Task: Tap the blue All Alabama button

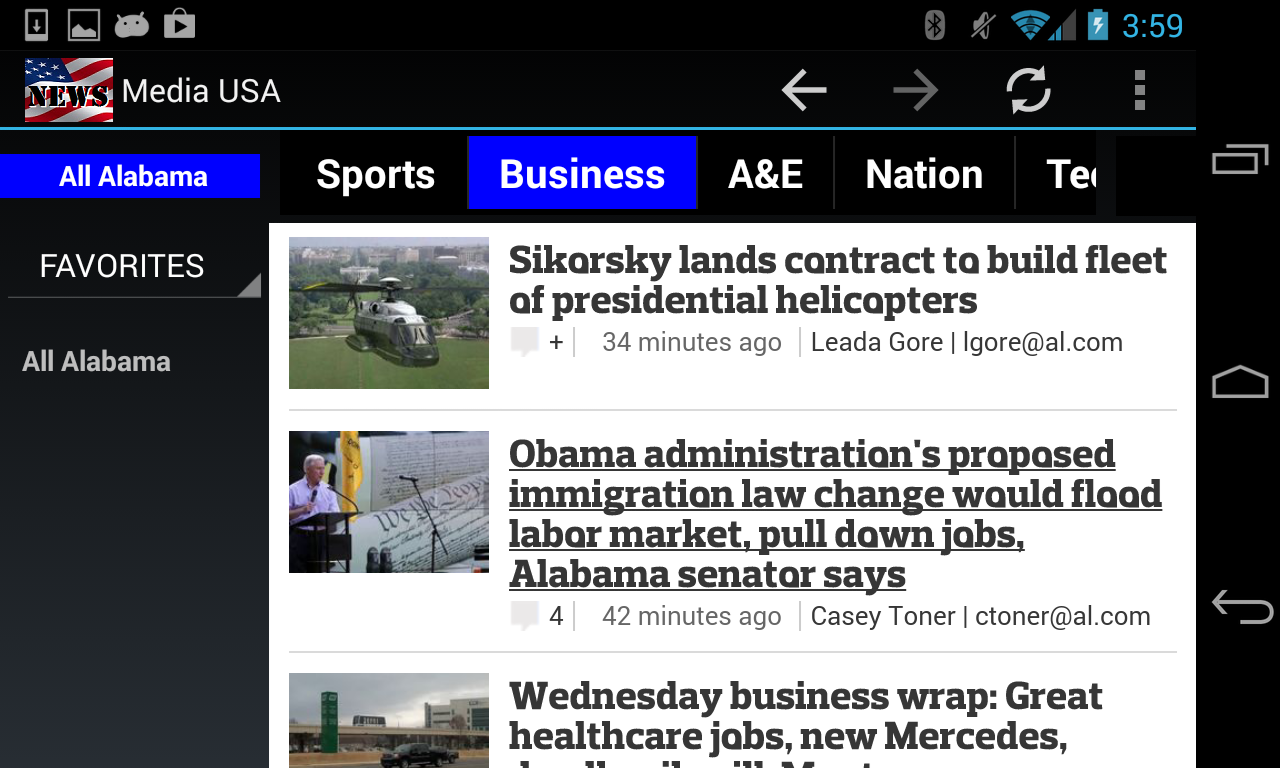Action: point(131,176)
